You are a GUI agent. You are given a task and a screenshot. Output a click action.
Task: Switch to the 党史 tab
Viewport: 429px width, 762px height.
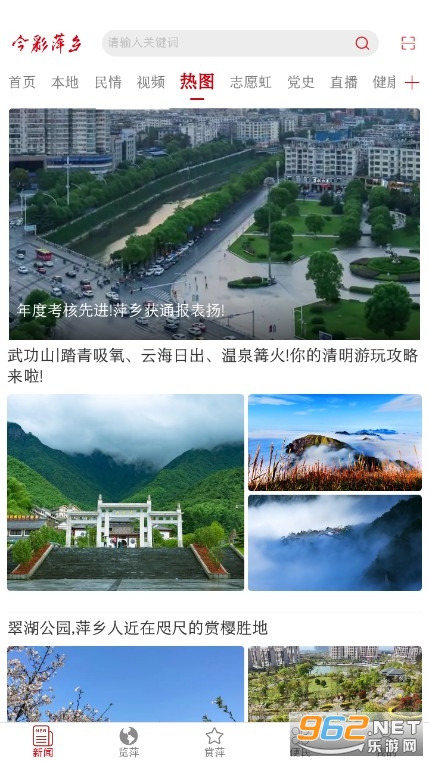301,82
